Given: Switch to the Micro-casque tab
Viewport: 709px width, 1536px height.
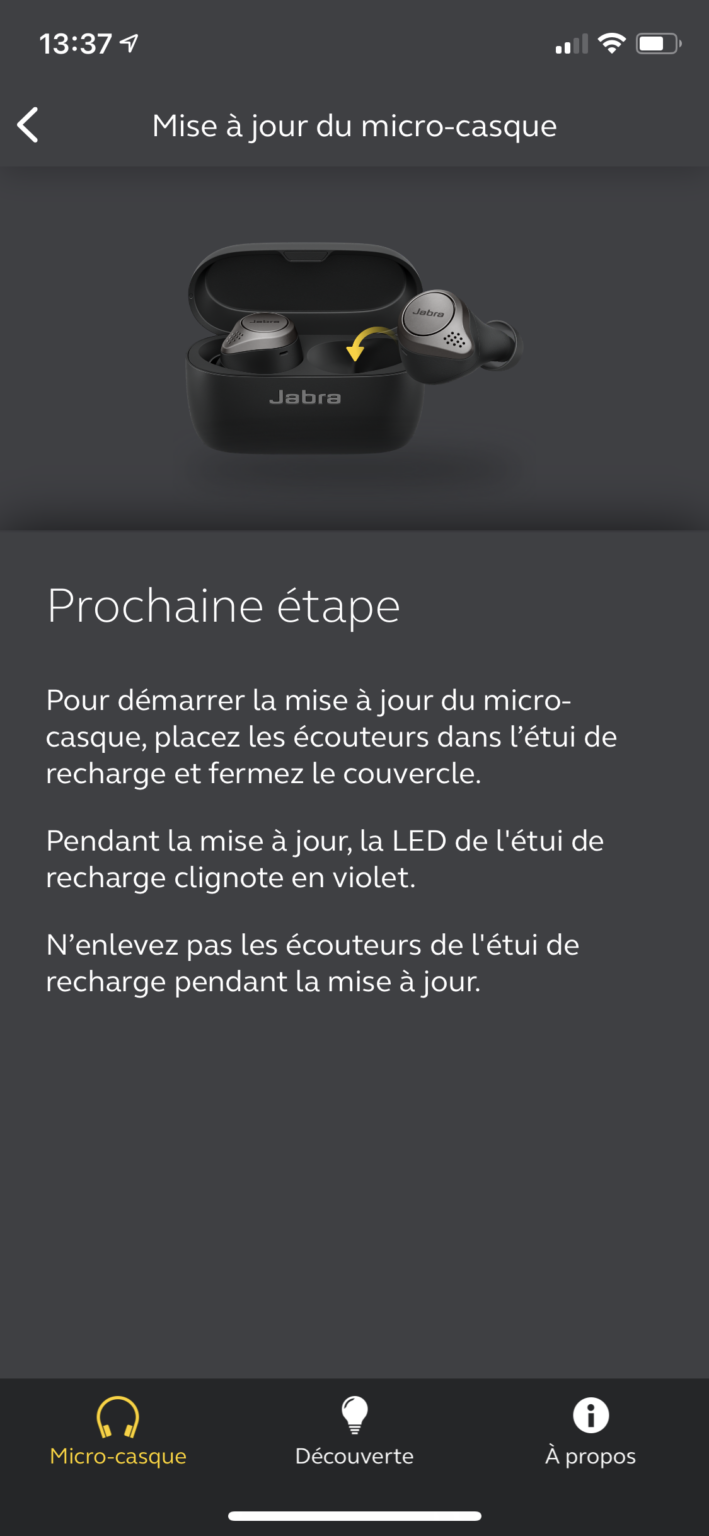Looking at the screenshot, I should click(x=118, y=1432).
